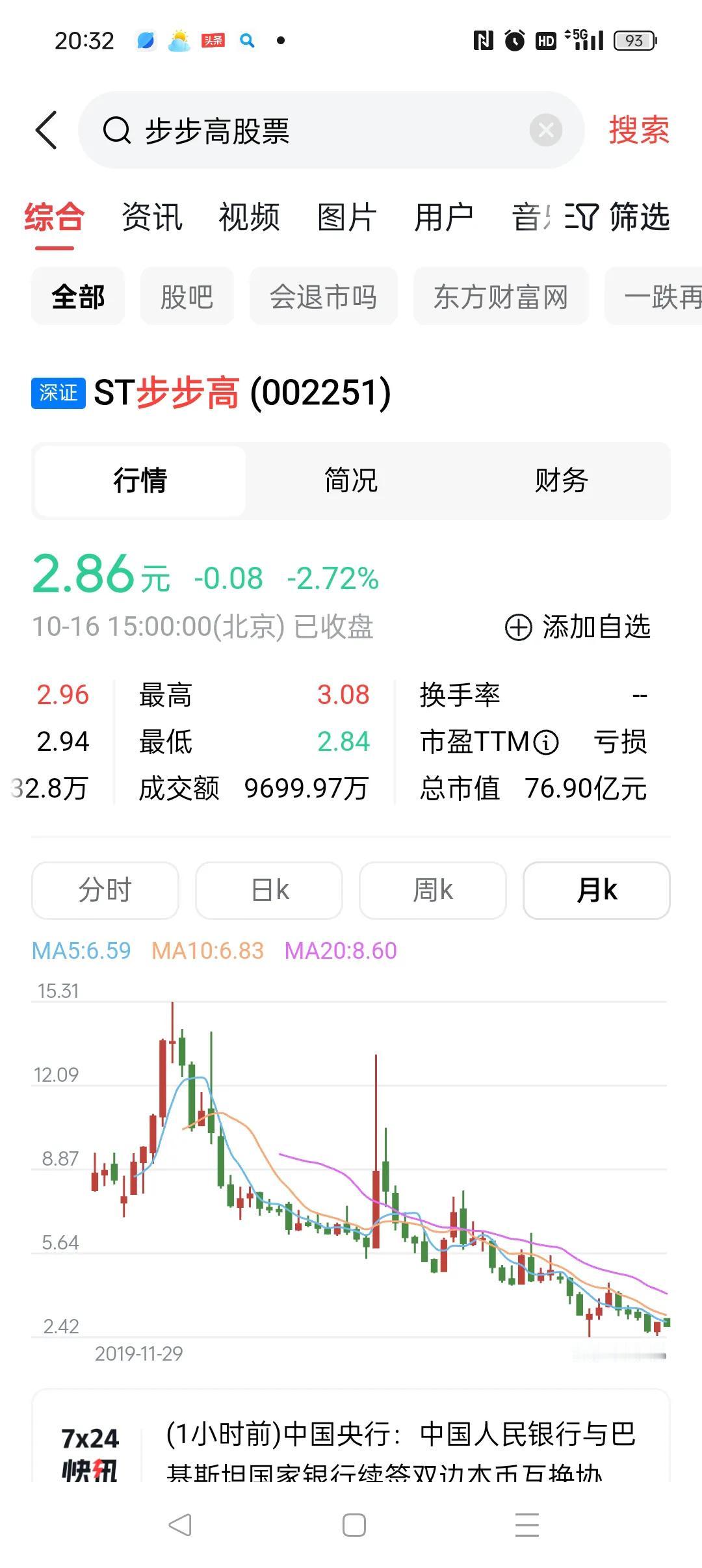Go back using the top-left arrow
Viewport: 702px width, 1568px height.
click(x=46, y=130)
